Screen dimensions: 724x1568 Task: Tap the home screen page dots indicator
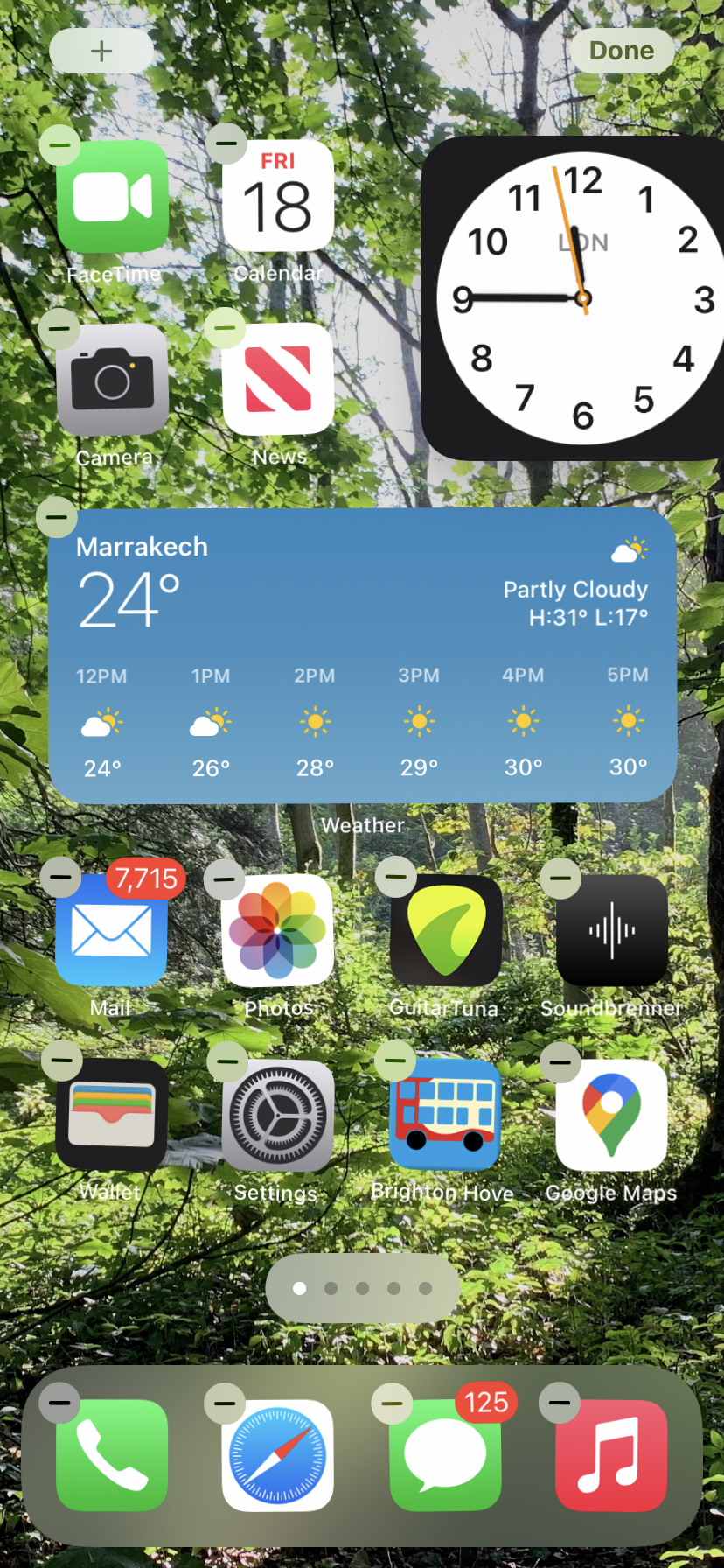(362, 1288)
